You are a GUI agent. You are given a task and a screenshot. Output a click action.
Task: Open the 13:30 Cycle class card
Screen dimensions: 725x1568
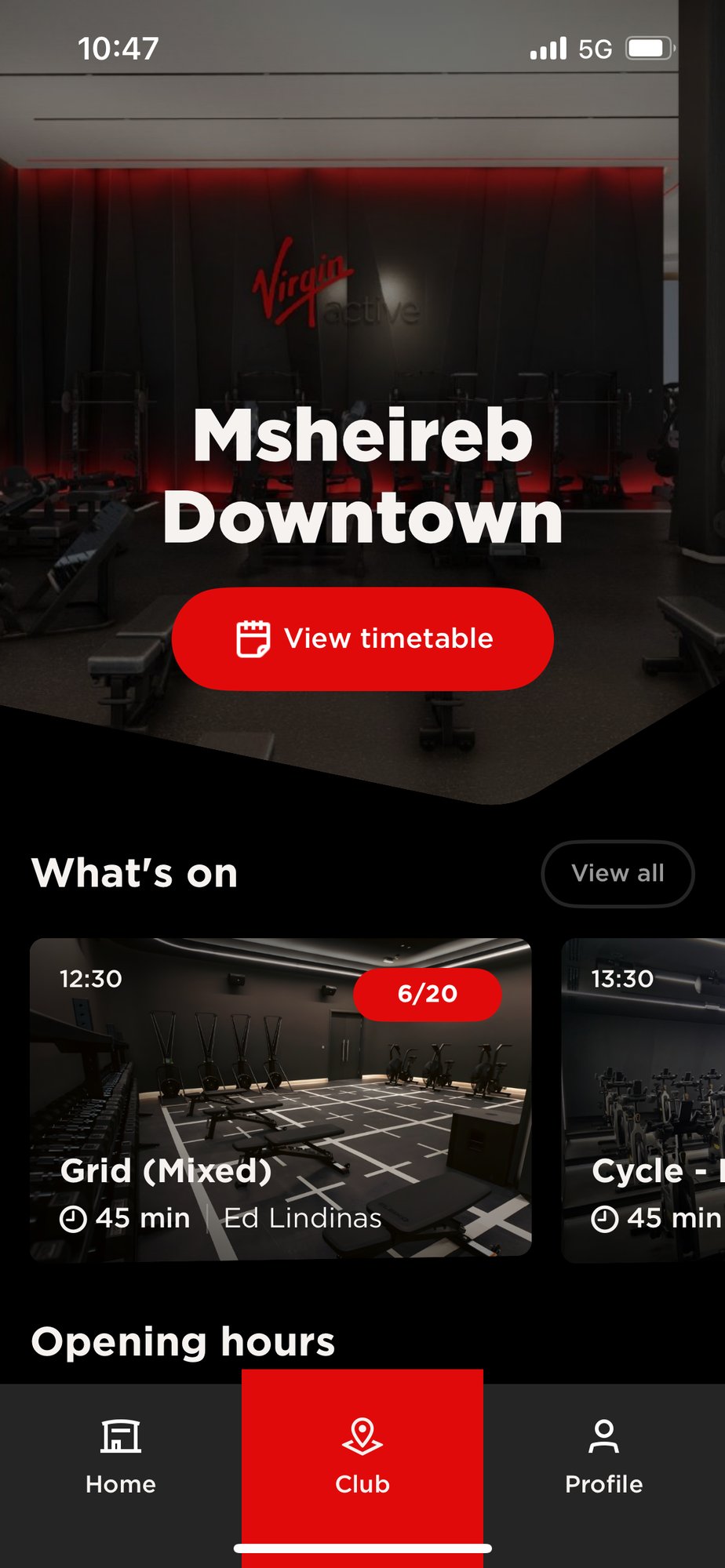[x=643, y=1098]
